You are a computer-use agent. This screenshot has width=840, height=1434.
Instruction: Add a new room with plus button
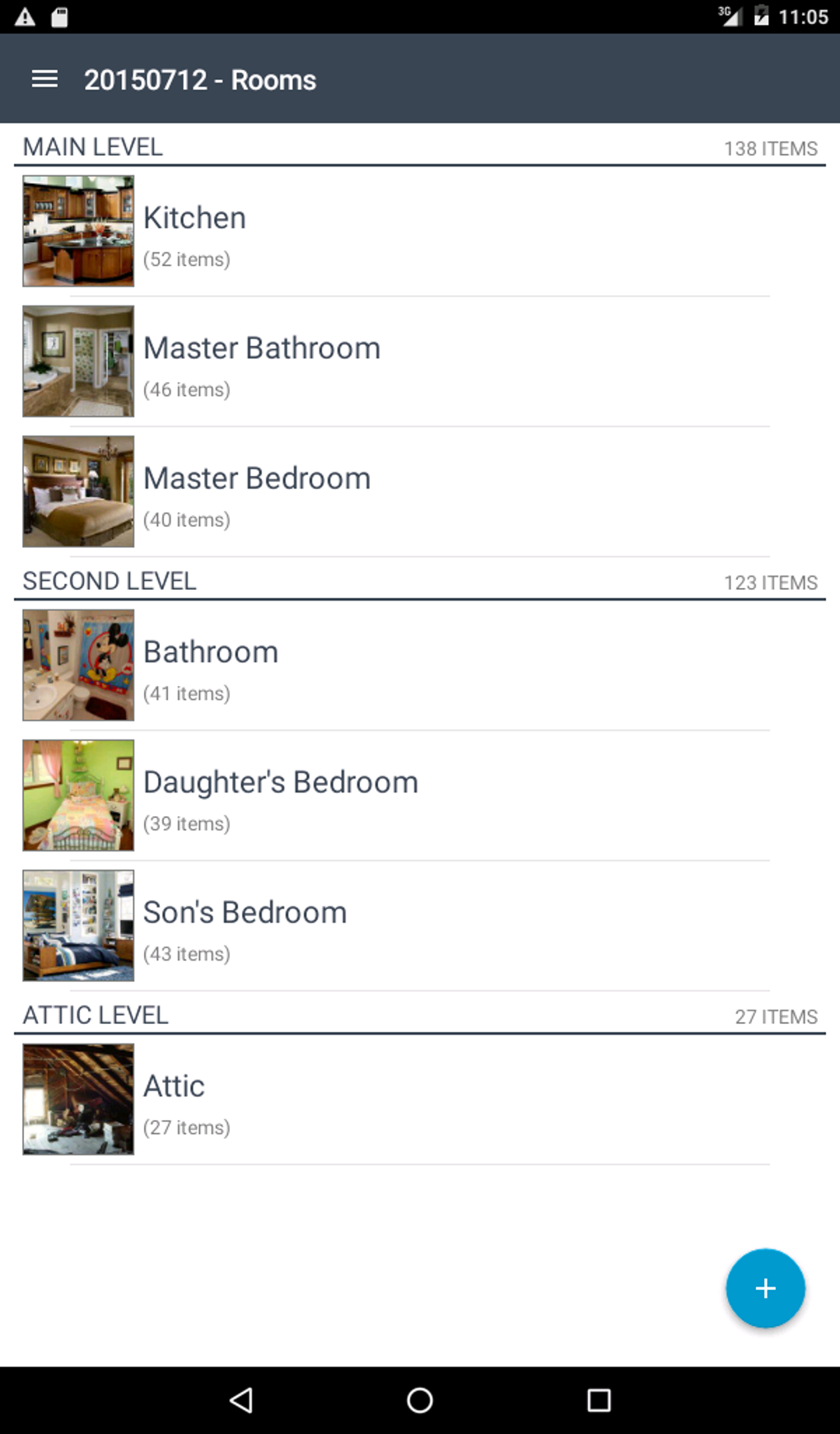coord(765,1288)
